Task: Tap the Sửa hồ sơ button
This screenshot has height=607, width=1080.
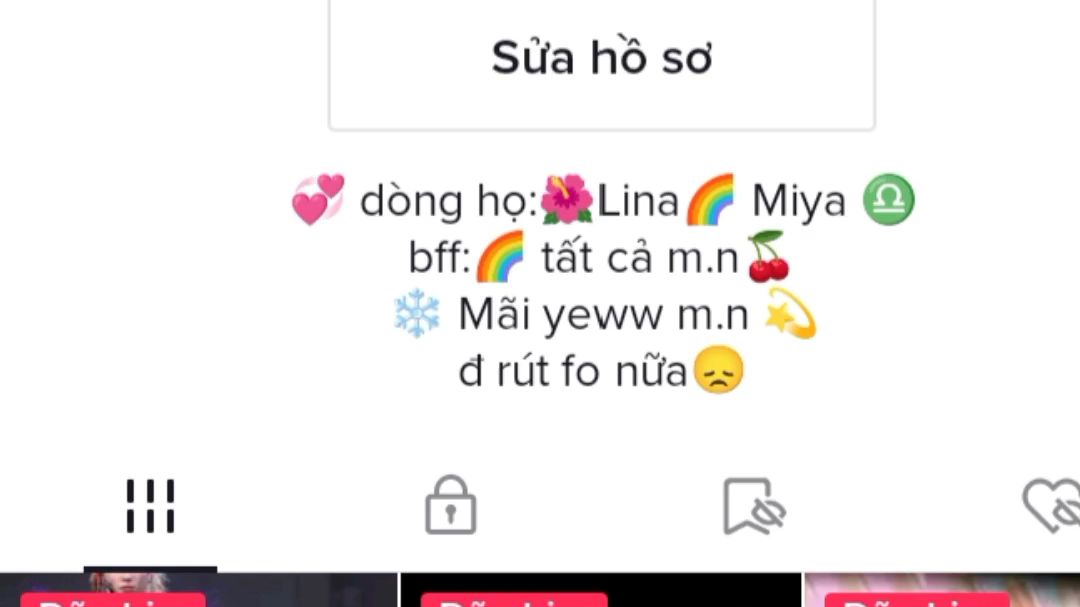Action: tap(601, 60)
